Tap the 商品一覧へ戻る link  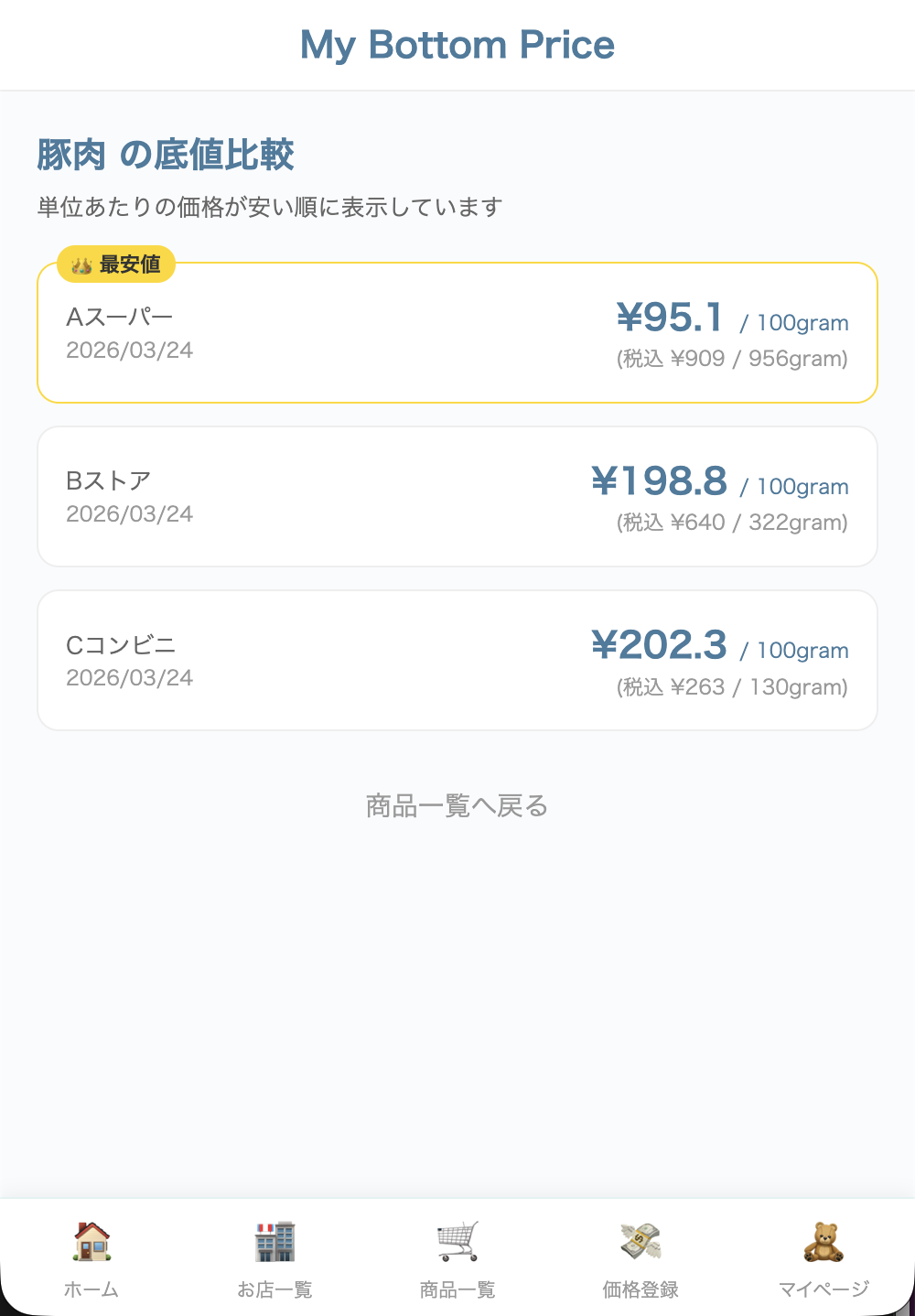pyautogui.click(x=457, y=806)
